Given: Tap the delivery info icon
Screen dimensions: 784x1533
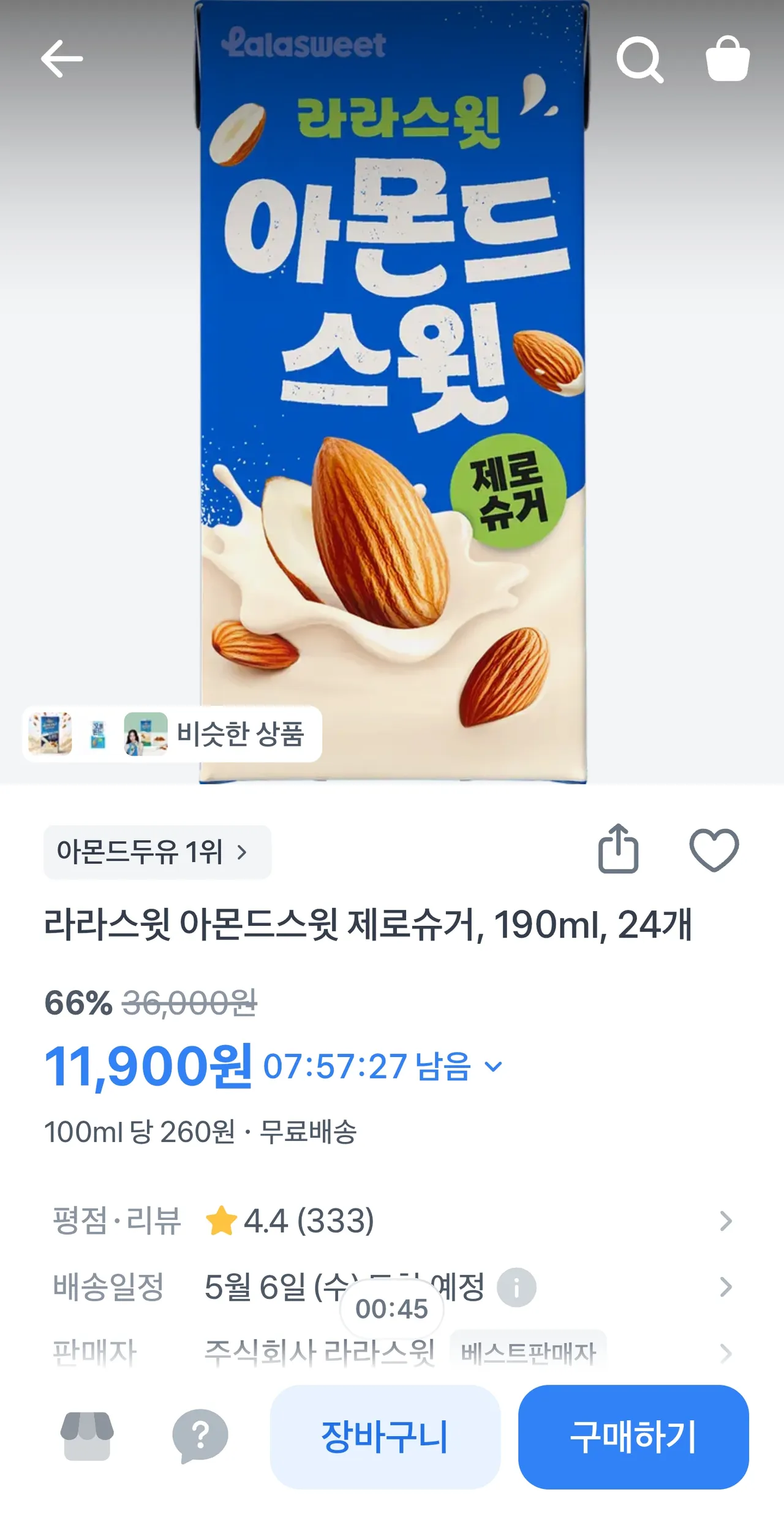Looking at the screenshot, I should [516, 1287].
